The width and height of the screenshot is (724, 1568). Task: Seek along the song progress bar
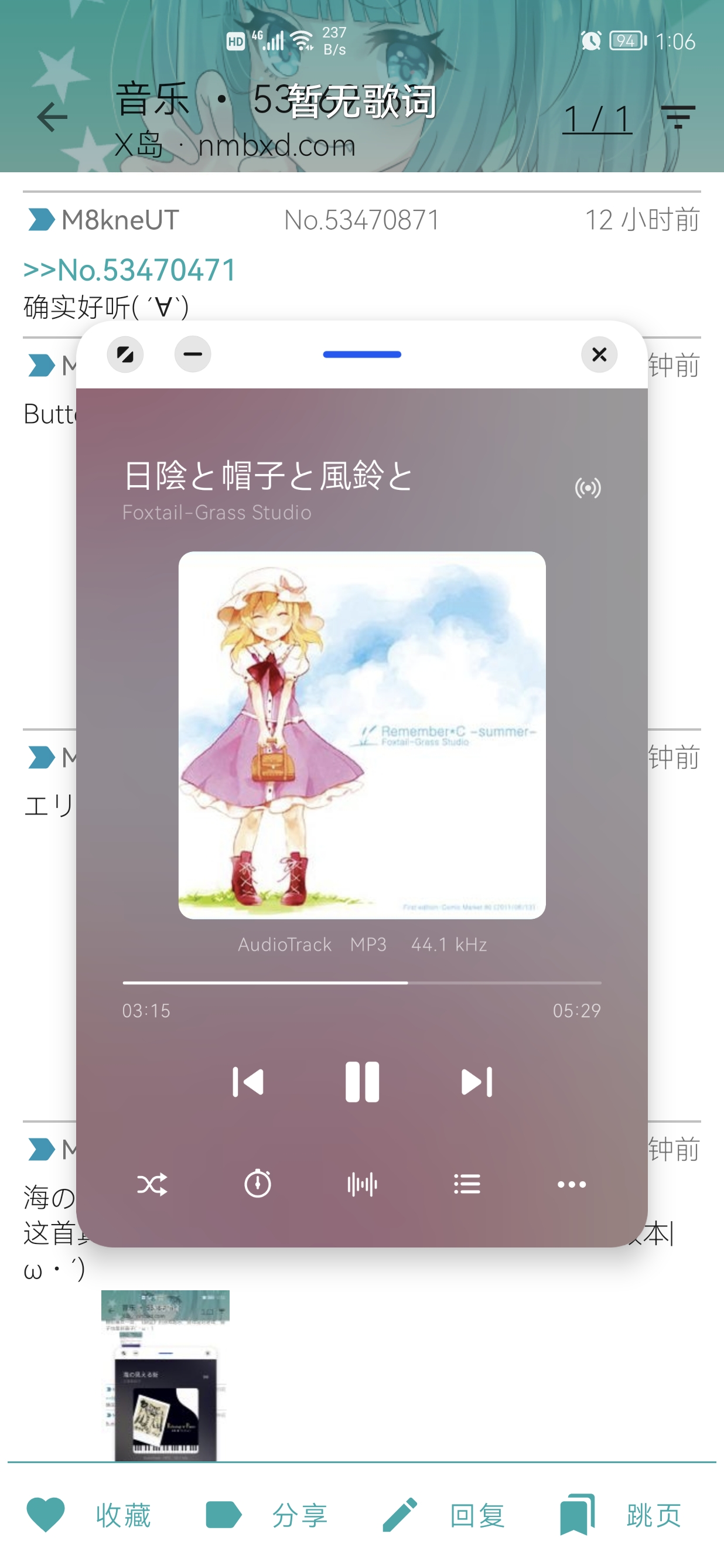(x=362, y=983)
